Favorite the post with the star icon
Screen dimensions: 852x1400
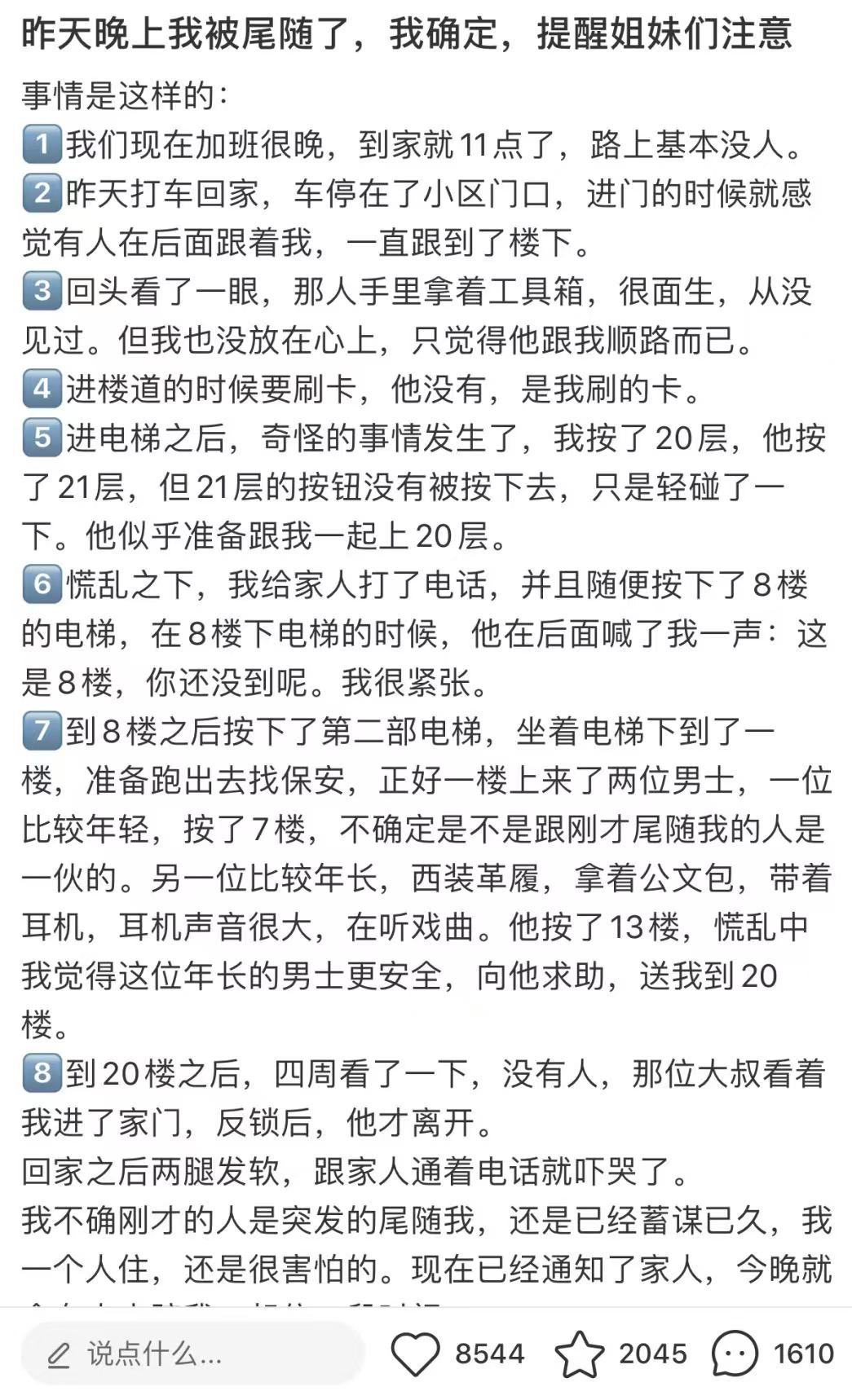(x=580, y=1354)
